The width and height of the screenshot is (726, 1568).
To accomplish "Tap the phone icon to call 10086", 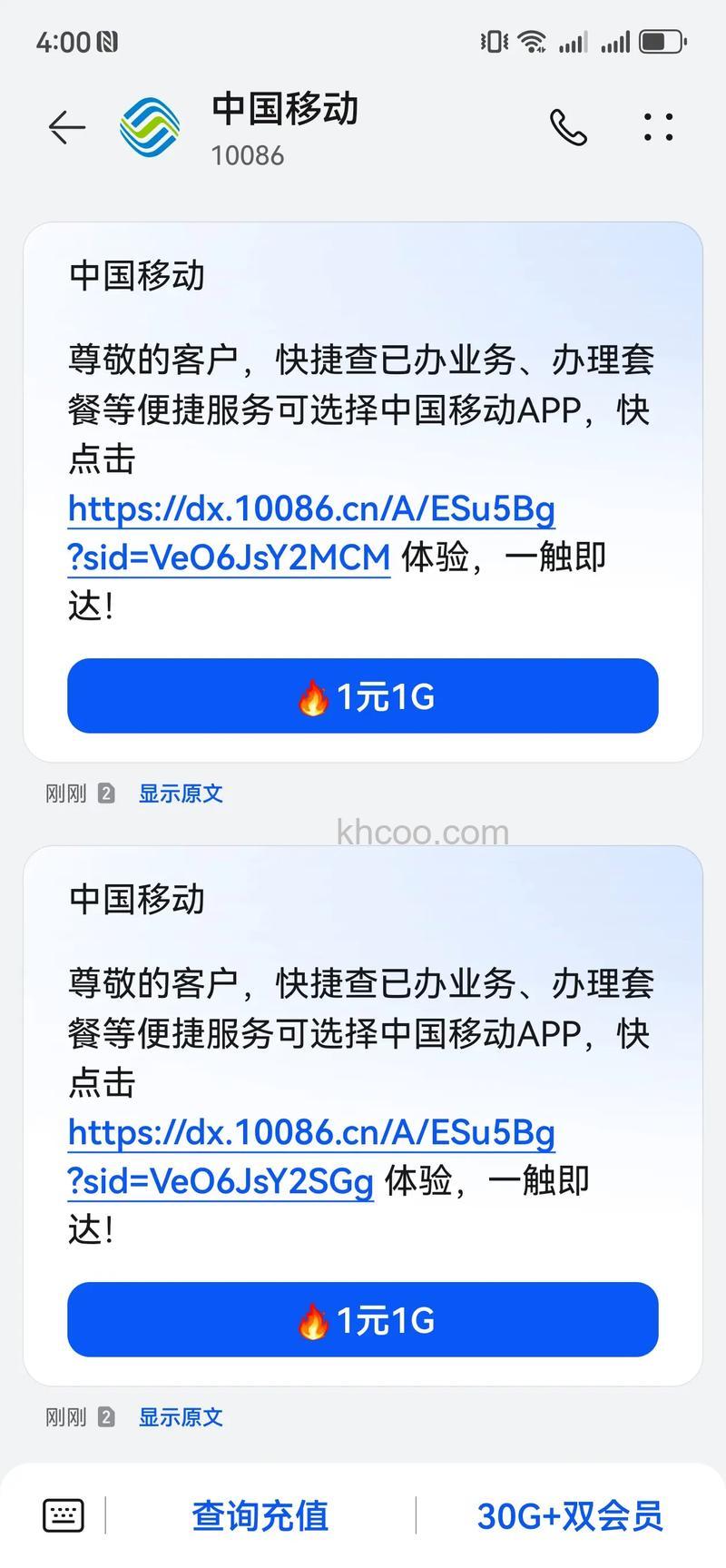I will point(568,126).
